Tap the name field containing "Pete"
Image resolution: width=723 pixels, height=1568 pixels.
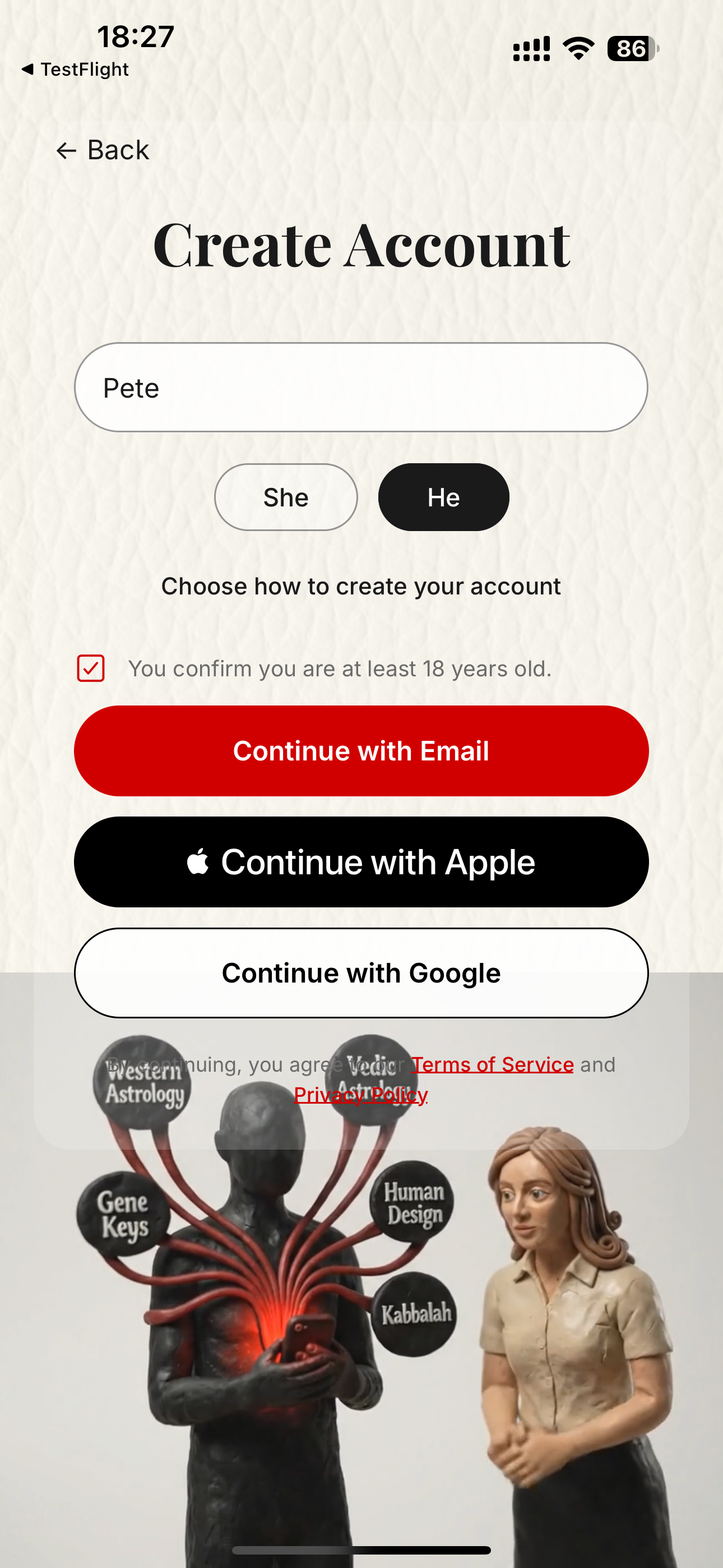pos(361,387)
